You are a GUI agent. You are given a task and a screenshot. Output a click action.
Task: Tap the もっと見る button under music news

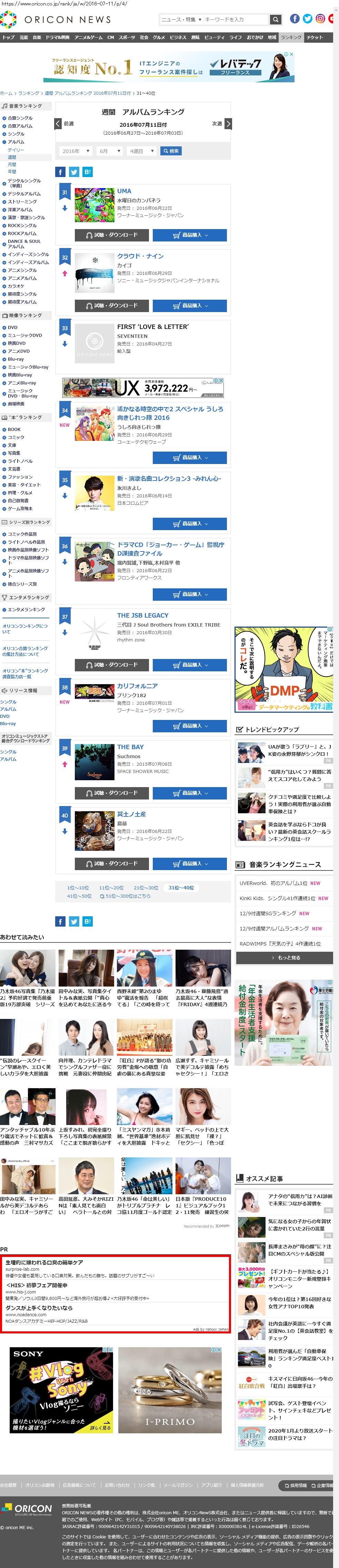(285, 958)
